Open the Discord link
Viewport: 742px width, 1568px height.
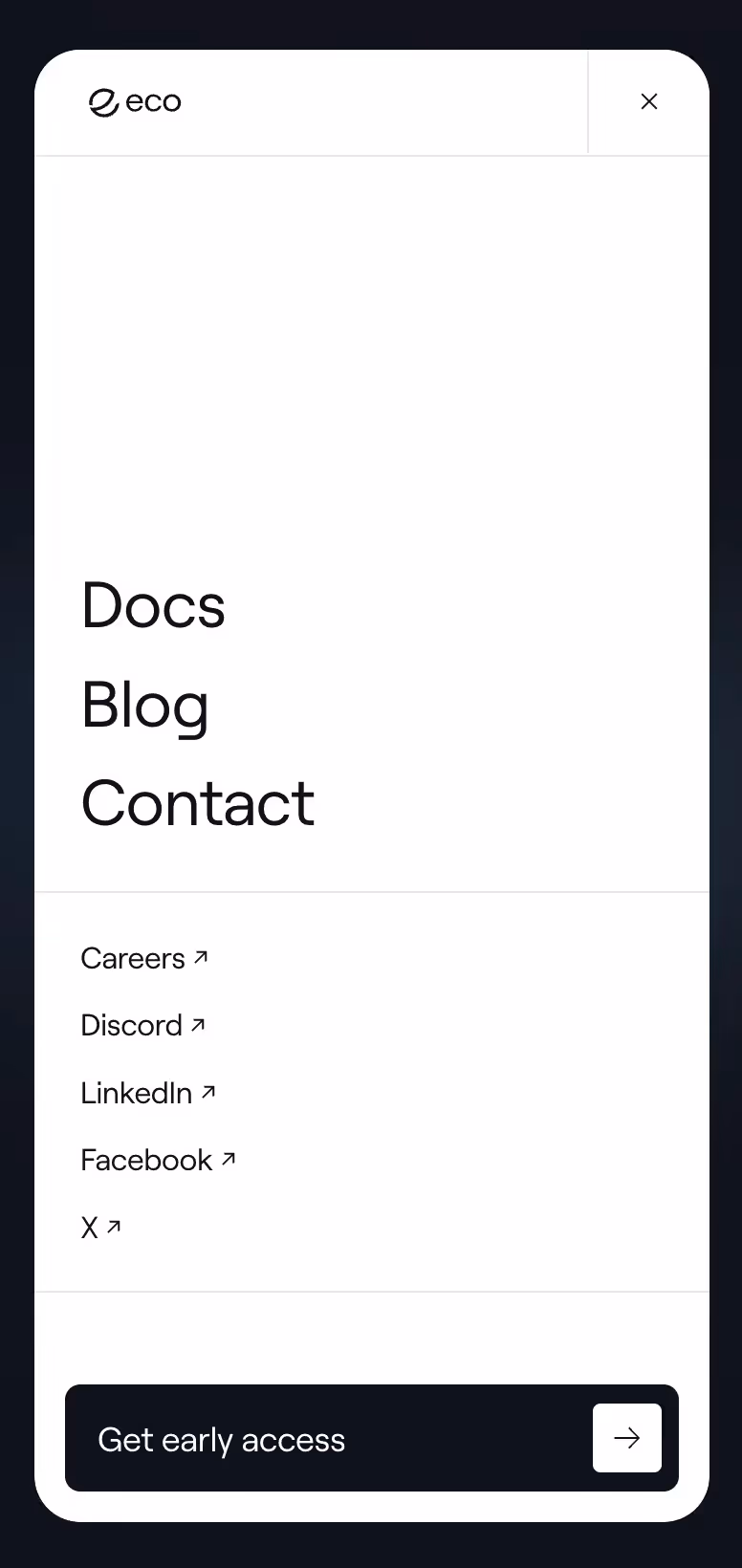(143, 1025)
